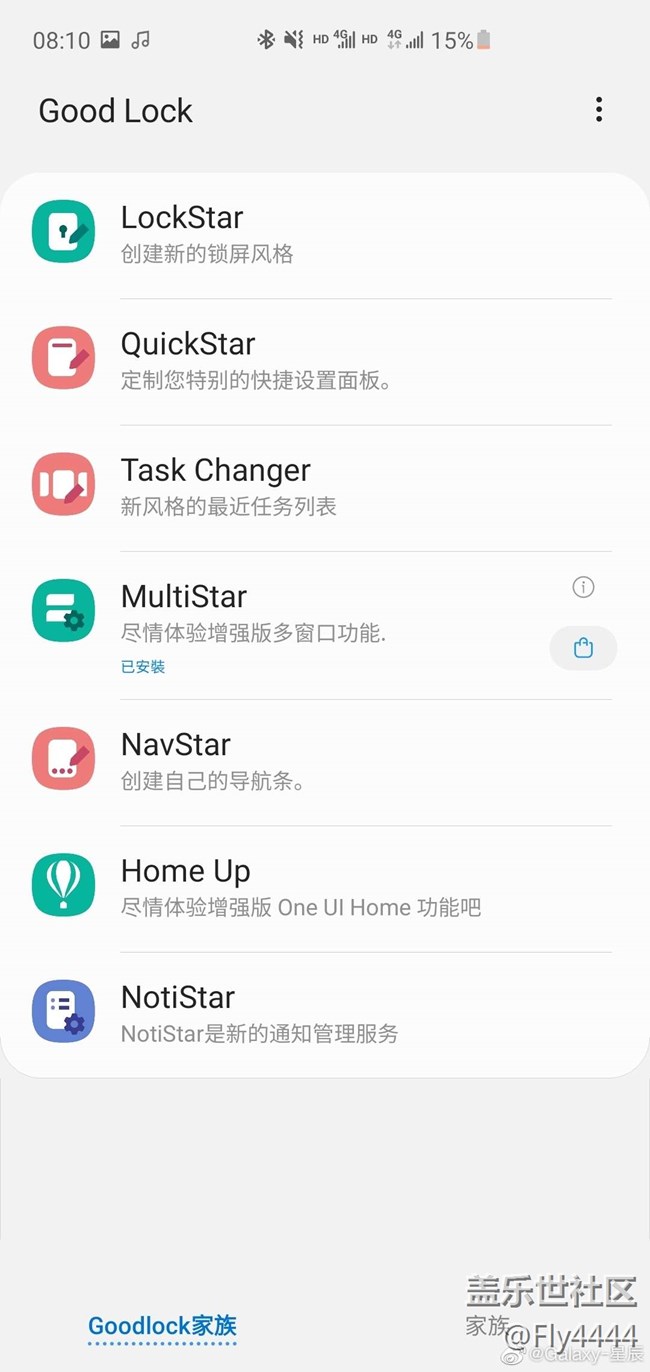Screen dimensions: 650x1372
Task: Tap the MultiStar store bag button
Action: (583, 649)
